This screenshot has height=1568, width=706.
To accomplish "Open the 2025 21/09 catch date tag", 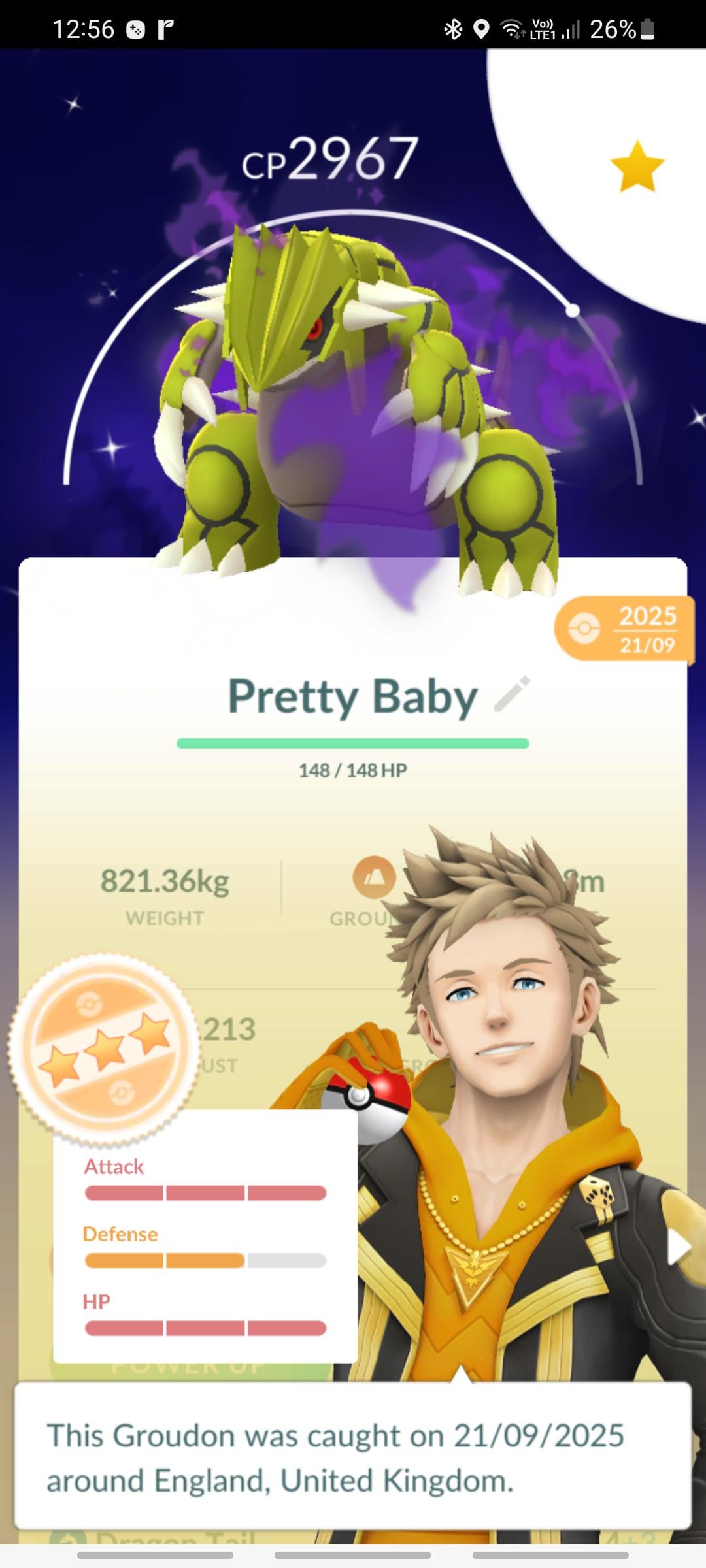I will 624,630.
